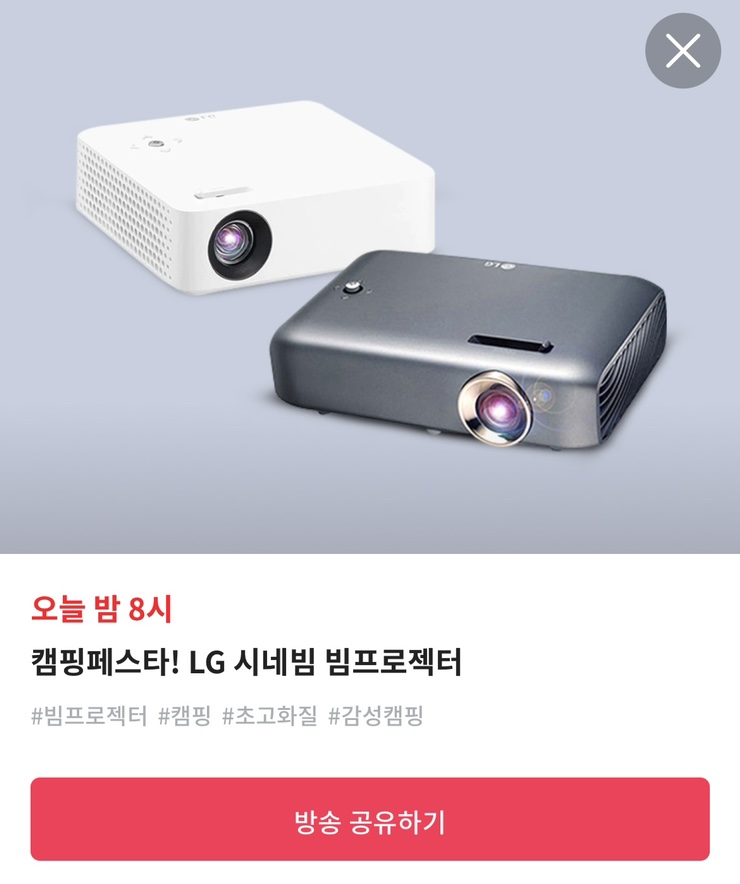Screen dimensions: 740x884
Task: Close the broadcast preview popup
Action: 683,51
